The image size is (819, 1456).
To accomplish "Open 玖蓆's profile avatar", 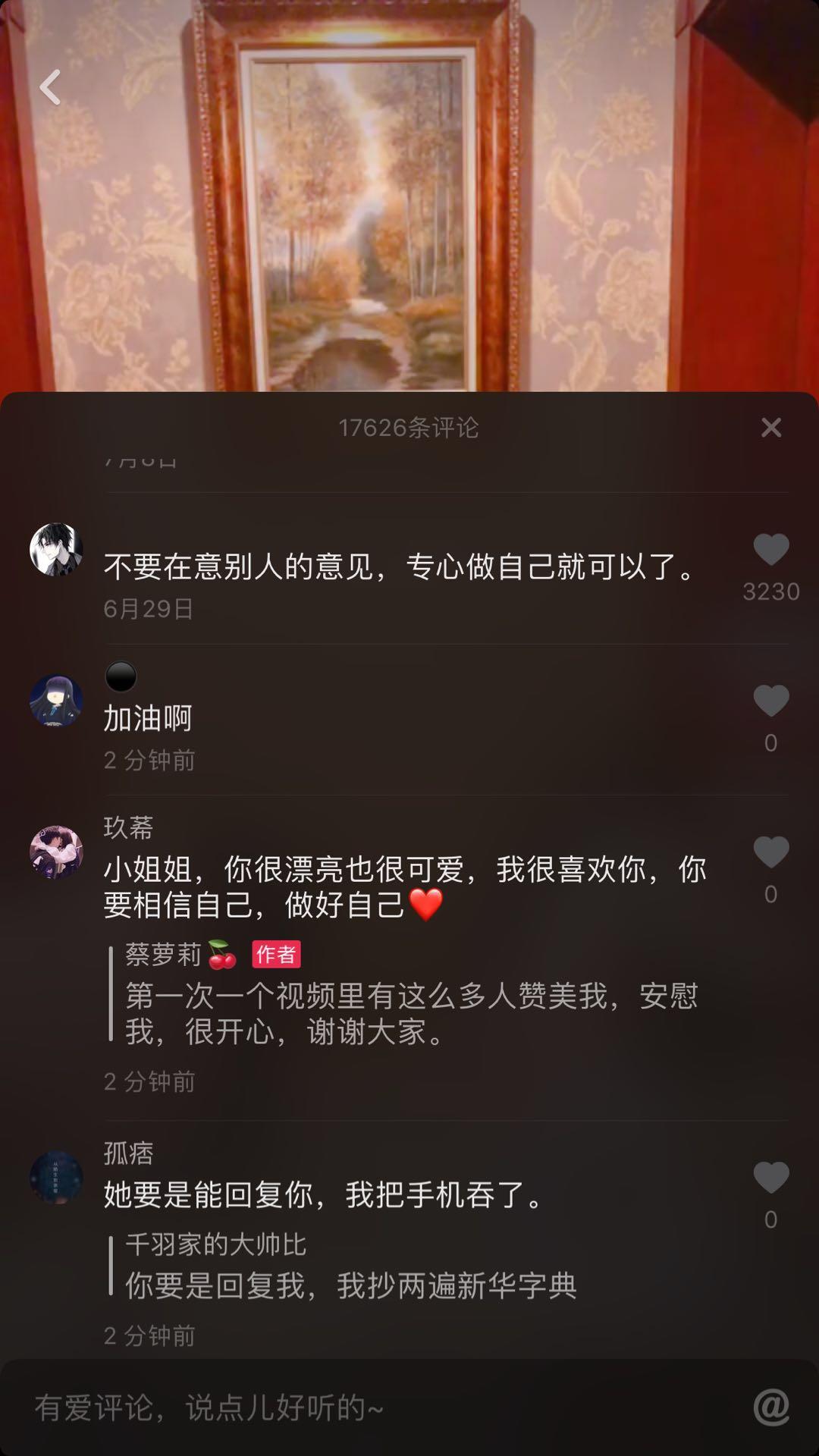I will [x=56, y=852].
